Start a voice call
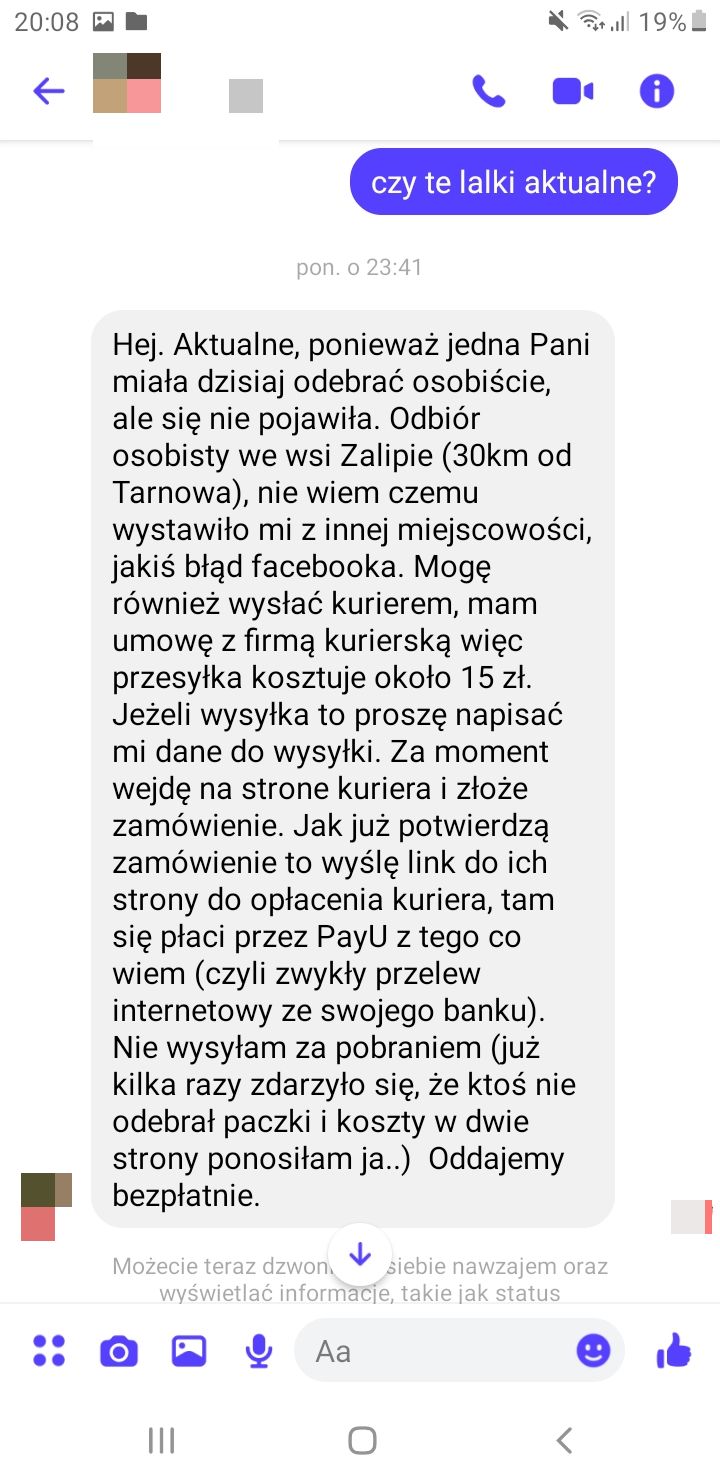The image size is (720, 1480). (x=488, y=92)
